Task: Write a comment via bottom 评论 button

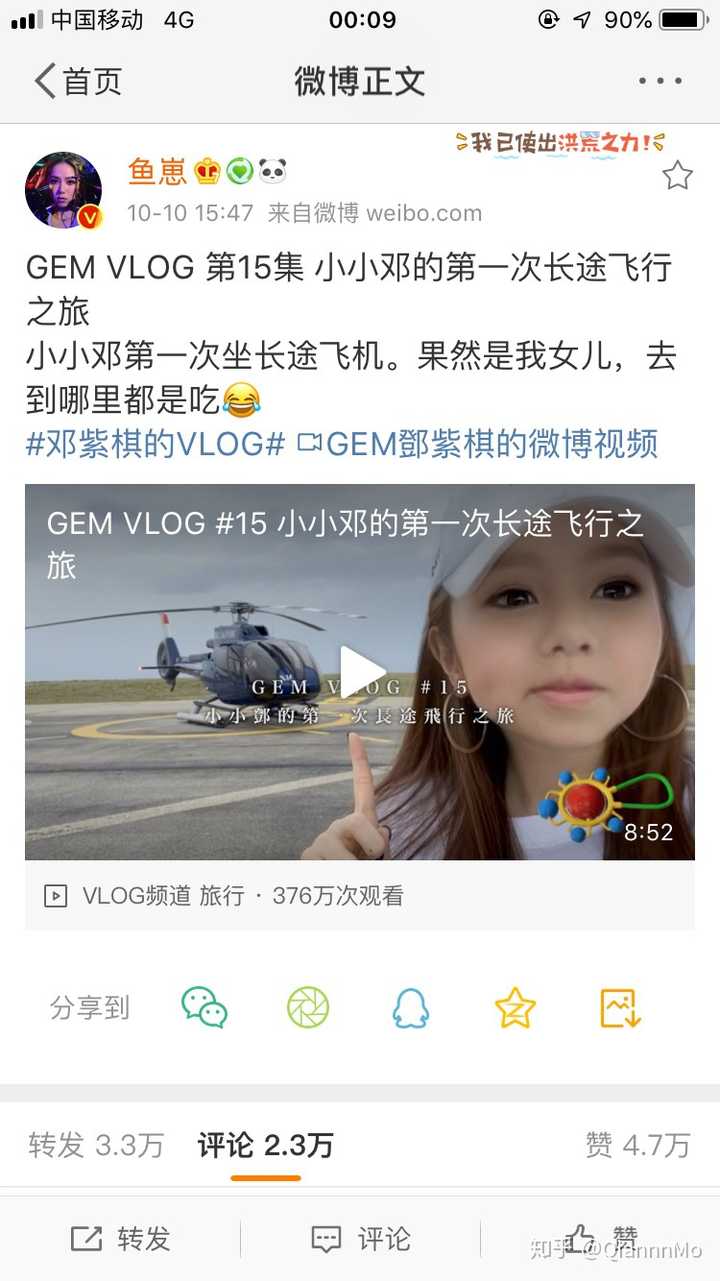Action: click(360, 1239)
